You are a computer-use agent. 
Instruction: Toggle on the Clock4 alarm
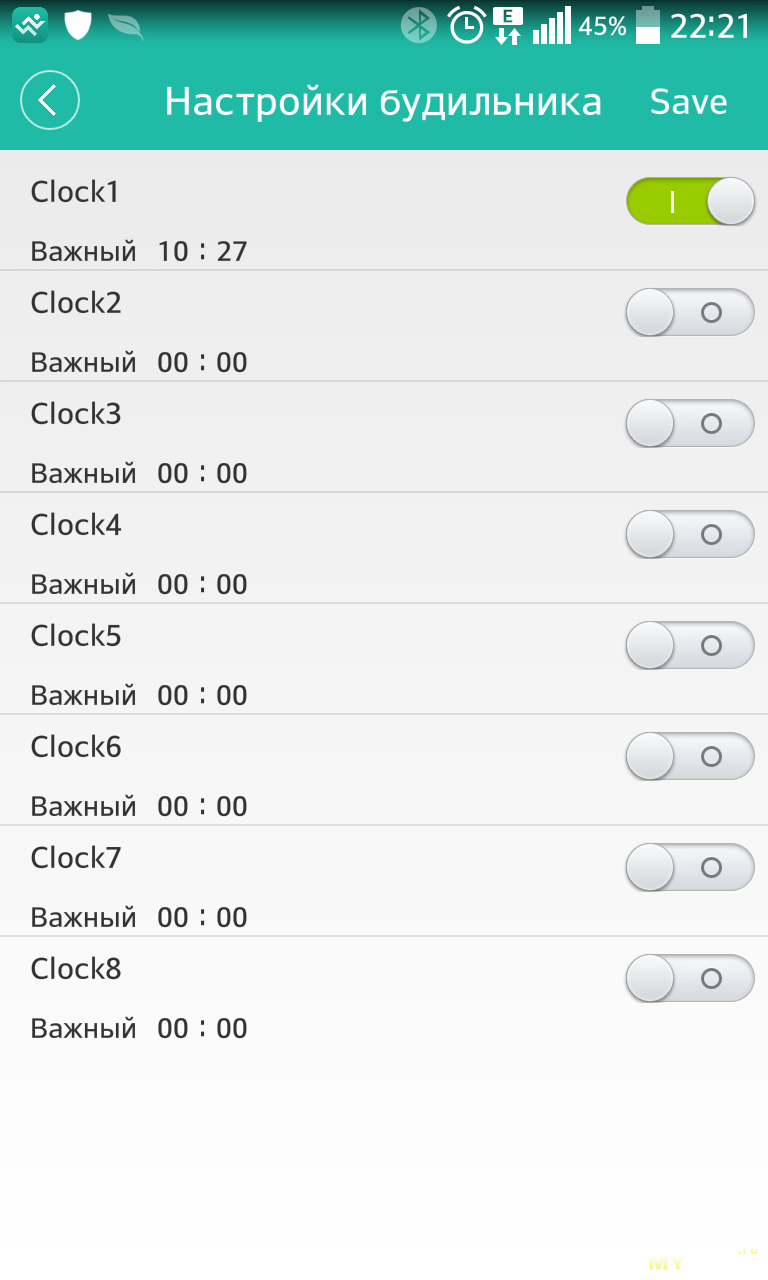coord(690,534)
